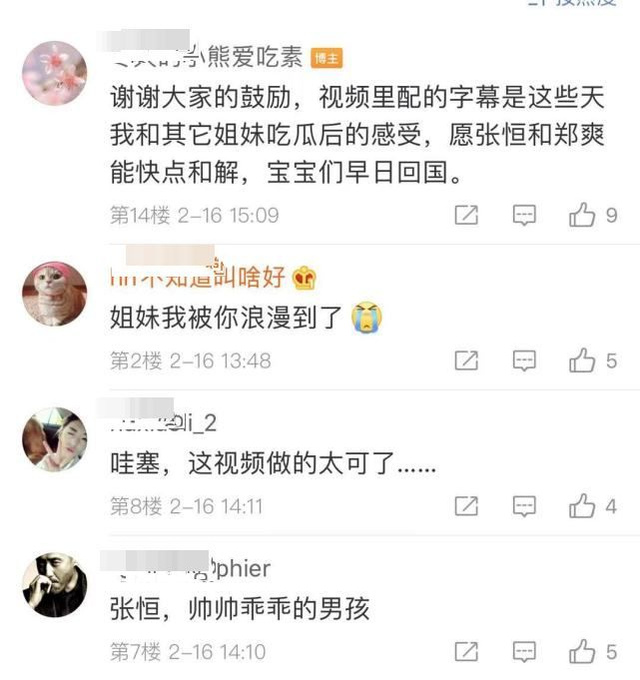Like the comment 张恒，帅帅乖乖的男孩

582,653
